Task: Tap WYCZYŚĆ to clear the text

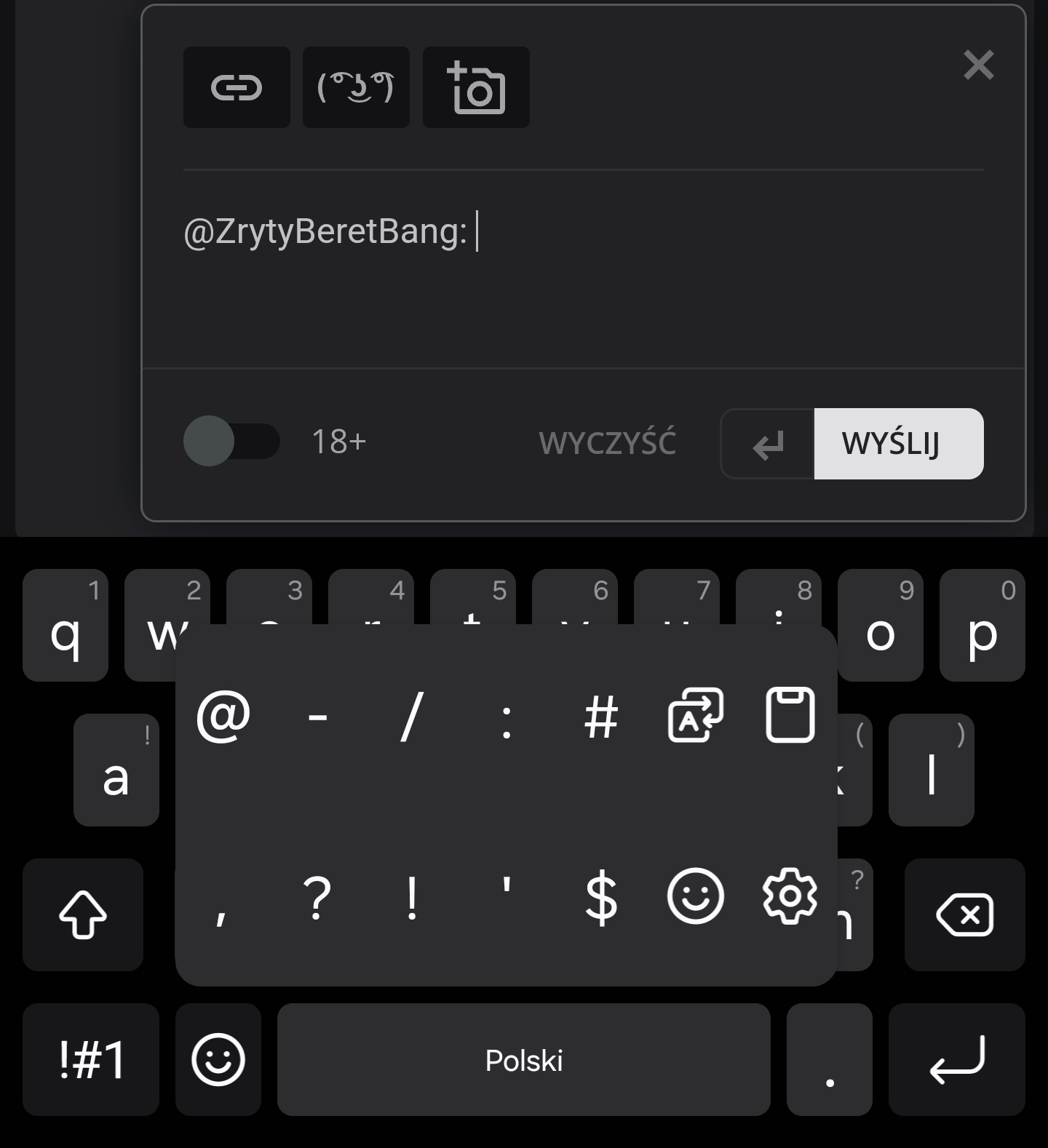Action: pyautogui.click(x=608, y=443)
